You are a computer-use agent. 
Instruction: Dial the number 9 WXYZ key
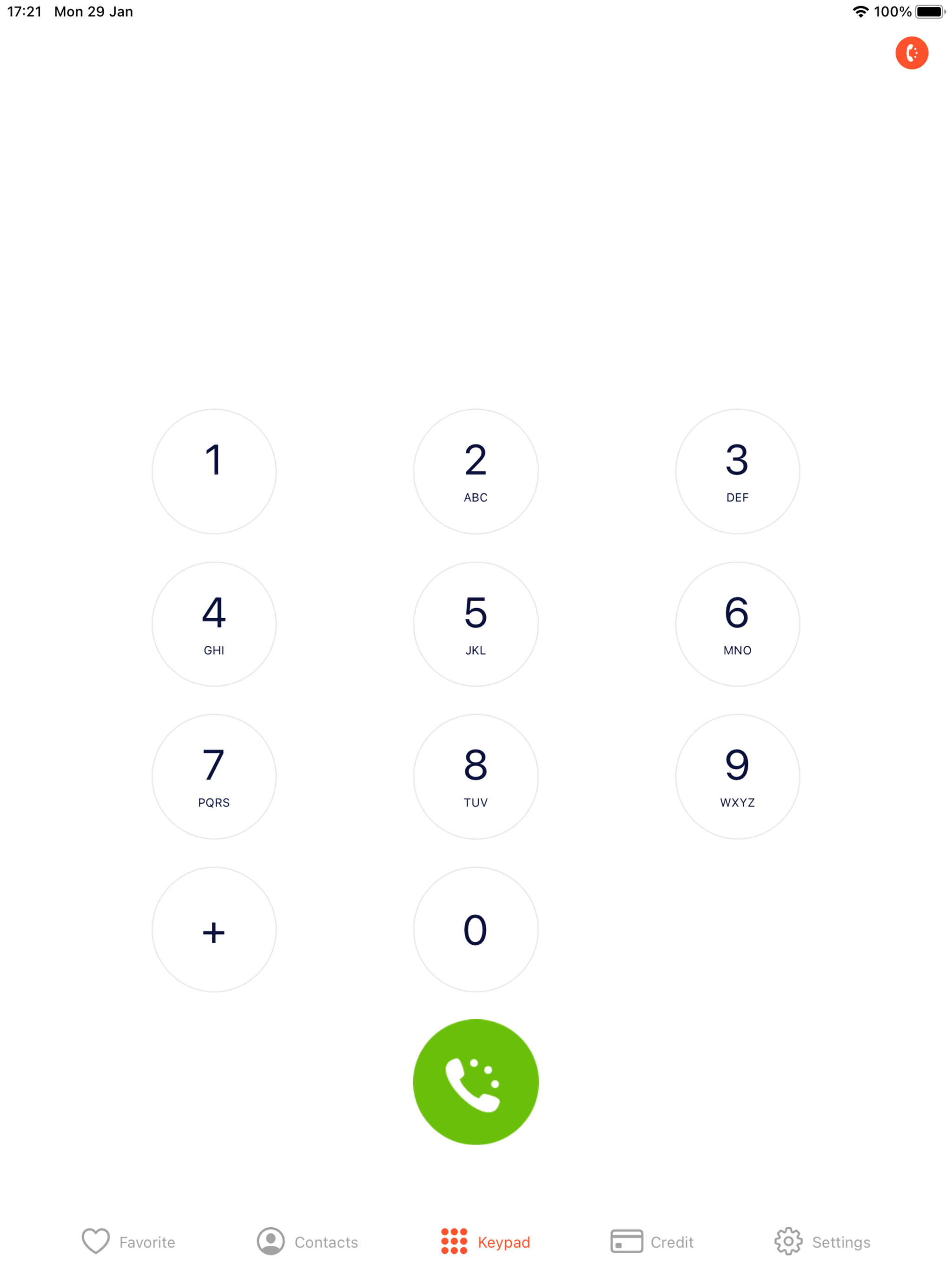coord(737,776)
